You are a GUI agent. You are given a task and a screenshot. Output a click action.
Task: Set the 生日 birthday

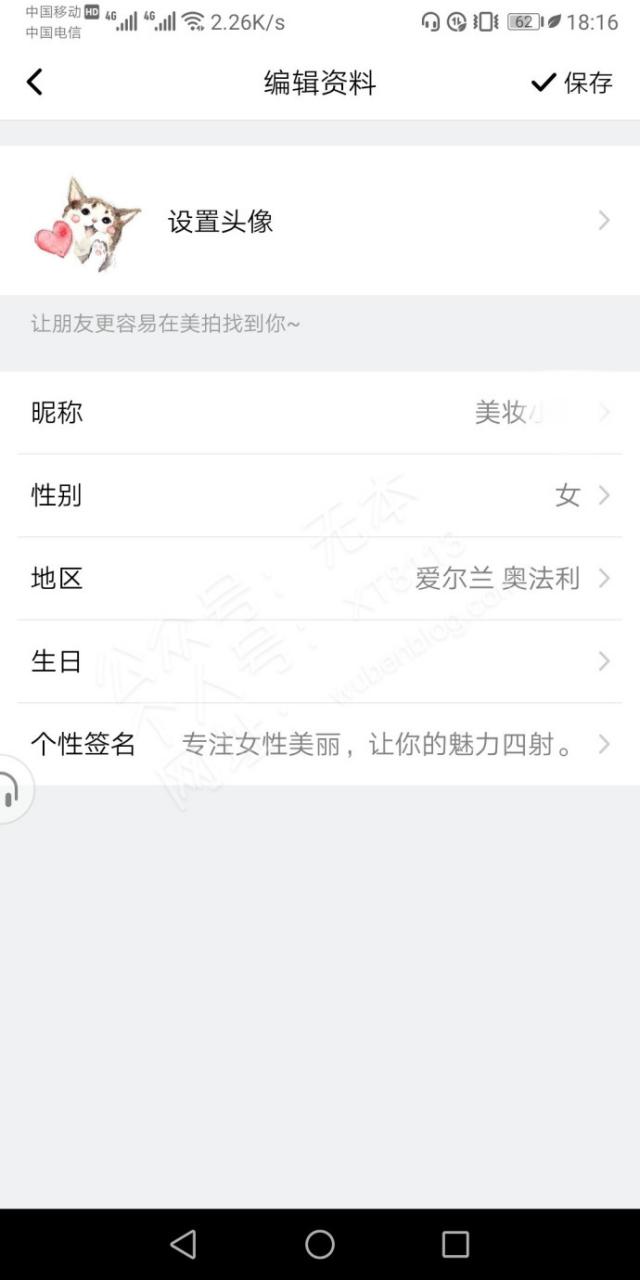pyautogui.click(x=320, y=661)
